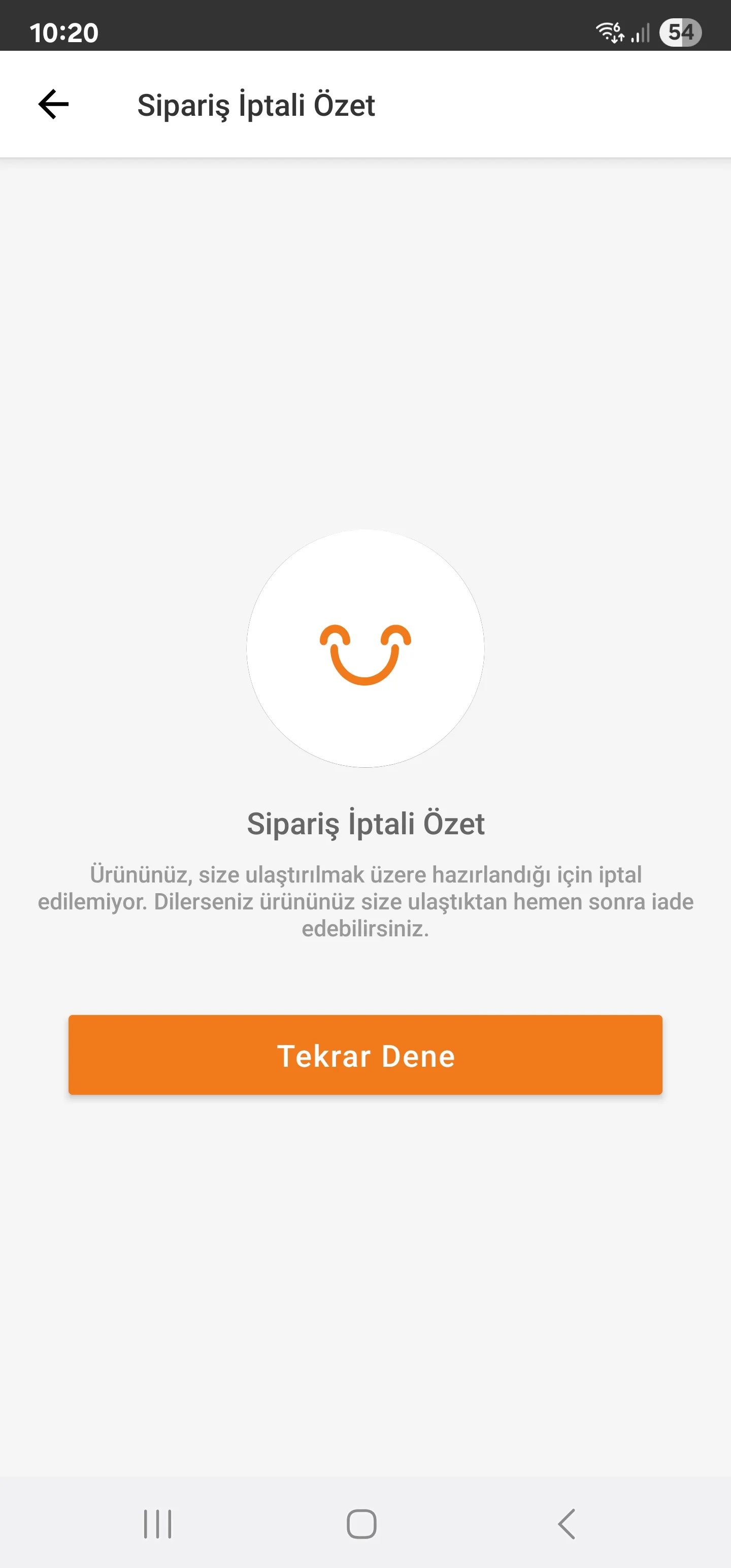This screenshot has width=731, height=1568.
Task: Tap the Tekrar Dene button
Action: pyautogui.click(x=365, y=1054)
